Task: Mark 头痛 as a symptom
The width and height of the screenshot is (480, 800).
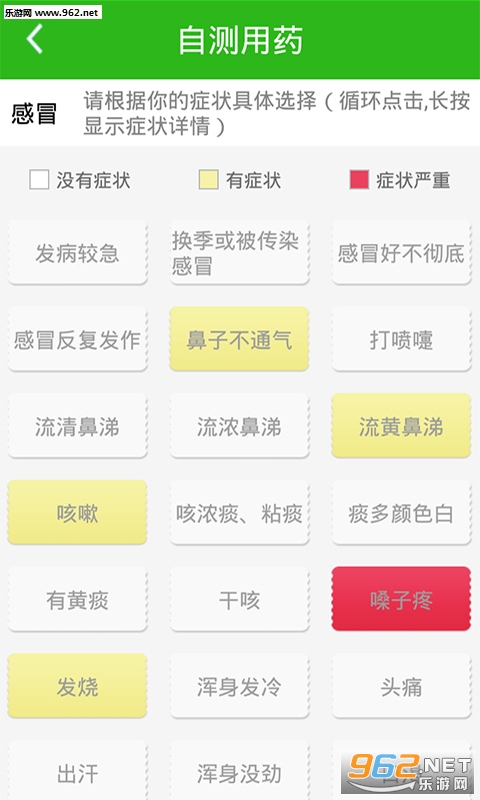Action: (x=401, y=686)
